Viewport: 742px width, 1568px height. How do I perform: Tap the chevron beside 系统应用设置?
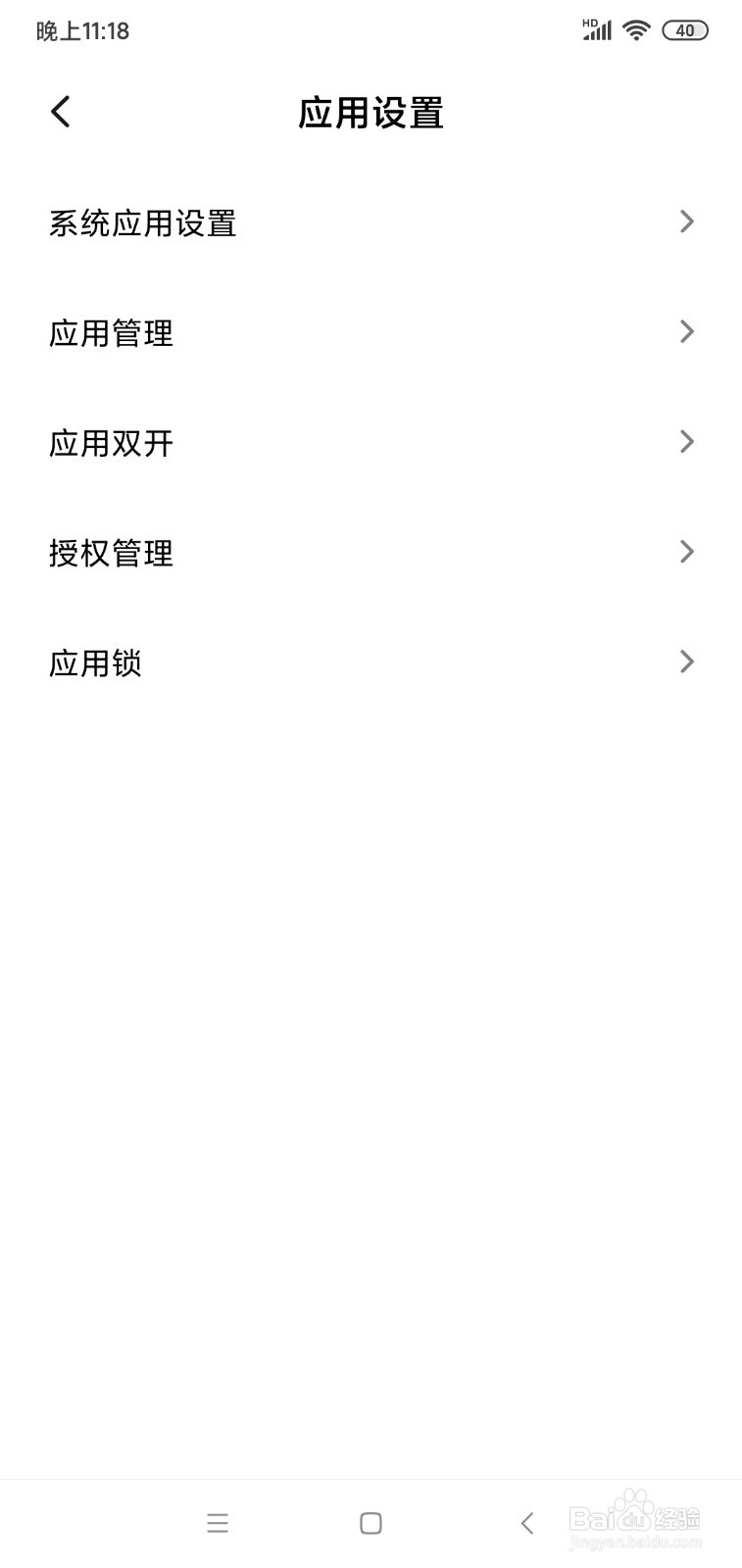686,221
